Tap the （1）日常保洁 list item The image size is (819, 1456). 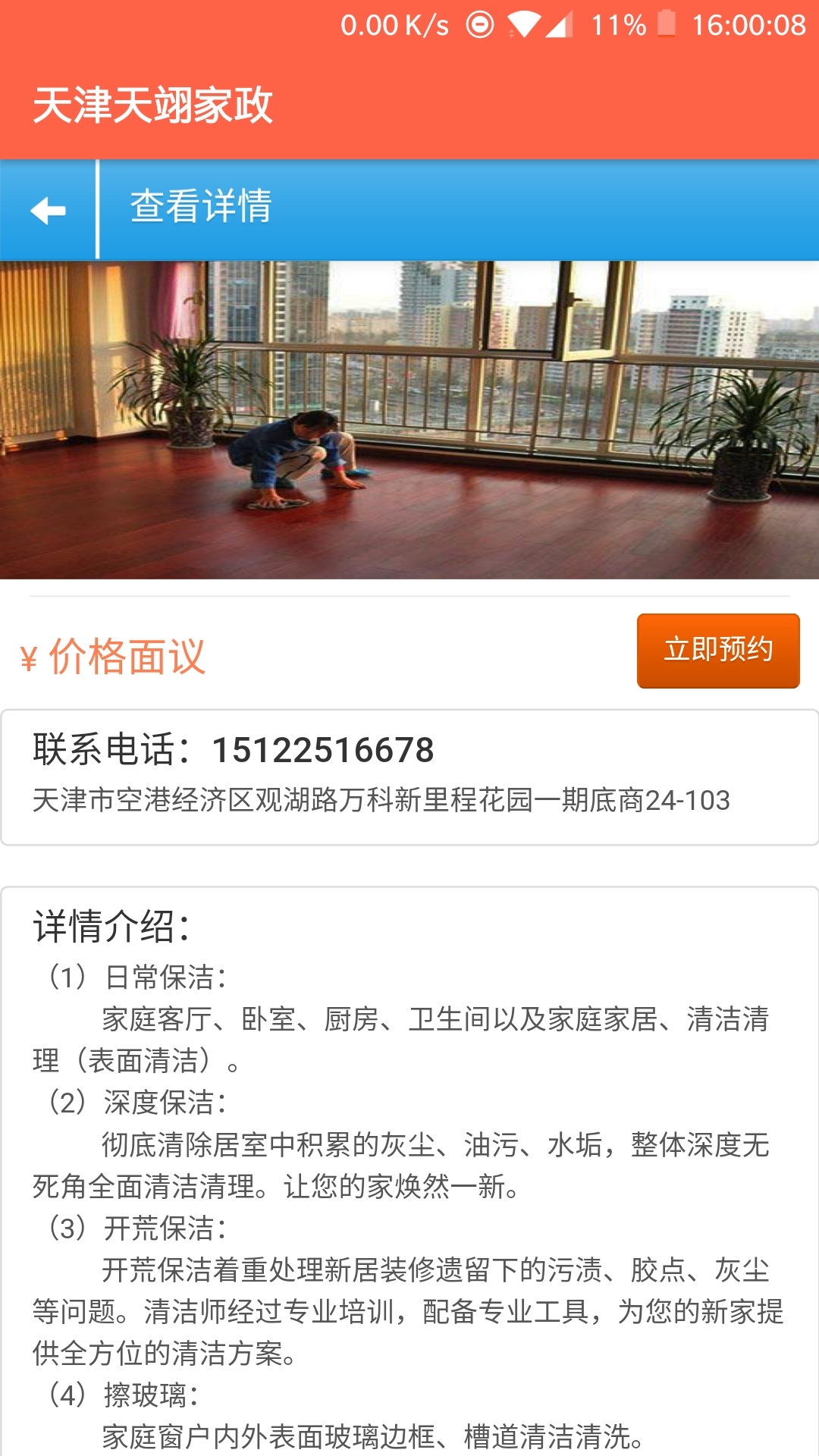pos(138,977)
